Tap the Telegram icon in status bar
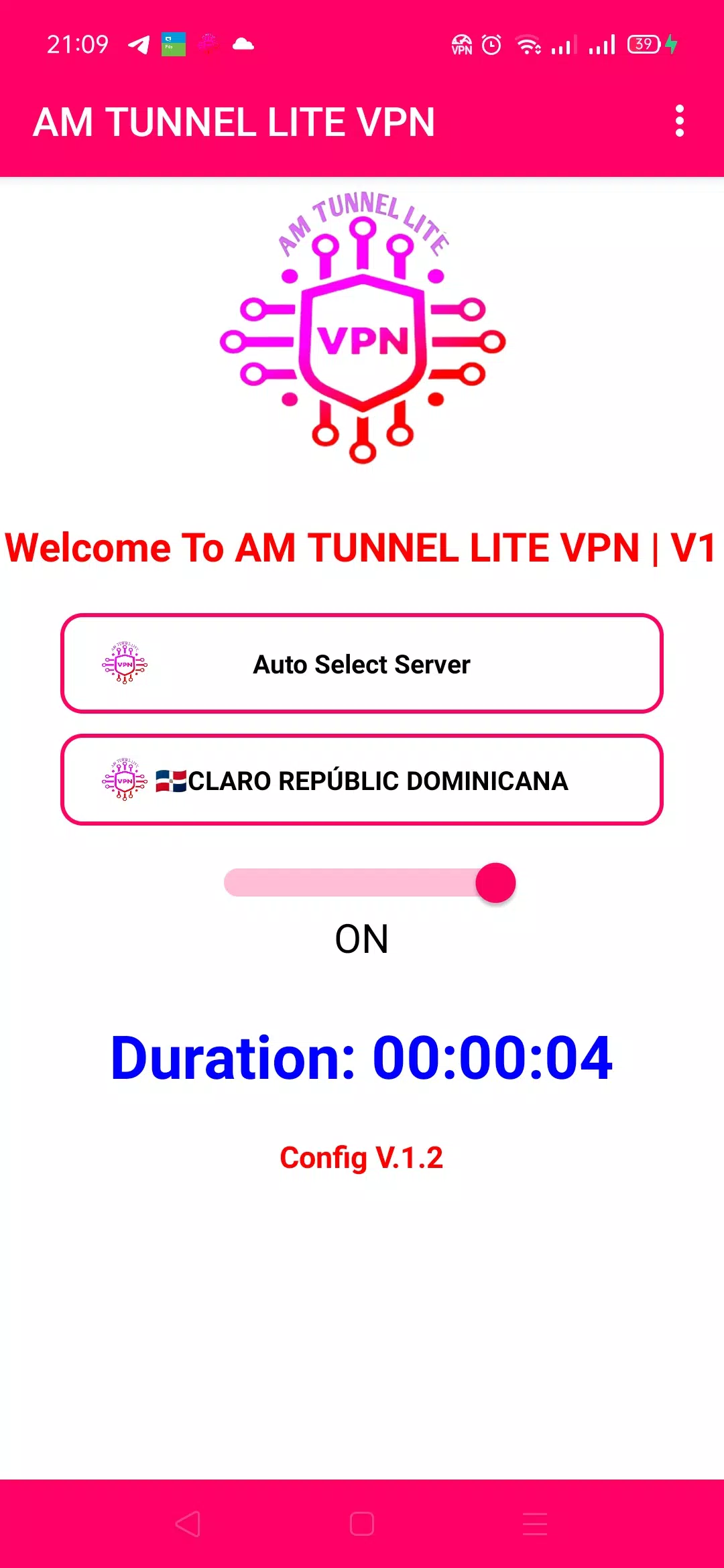Image resolution: width=724 pixels, height=1568 pixels. (138, 45)
